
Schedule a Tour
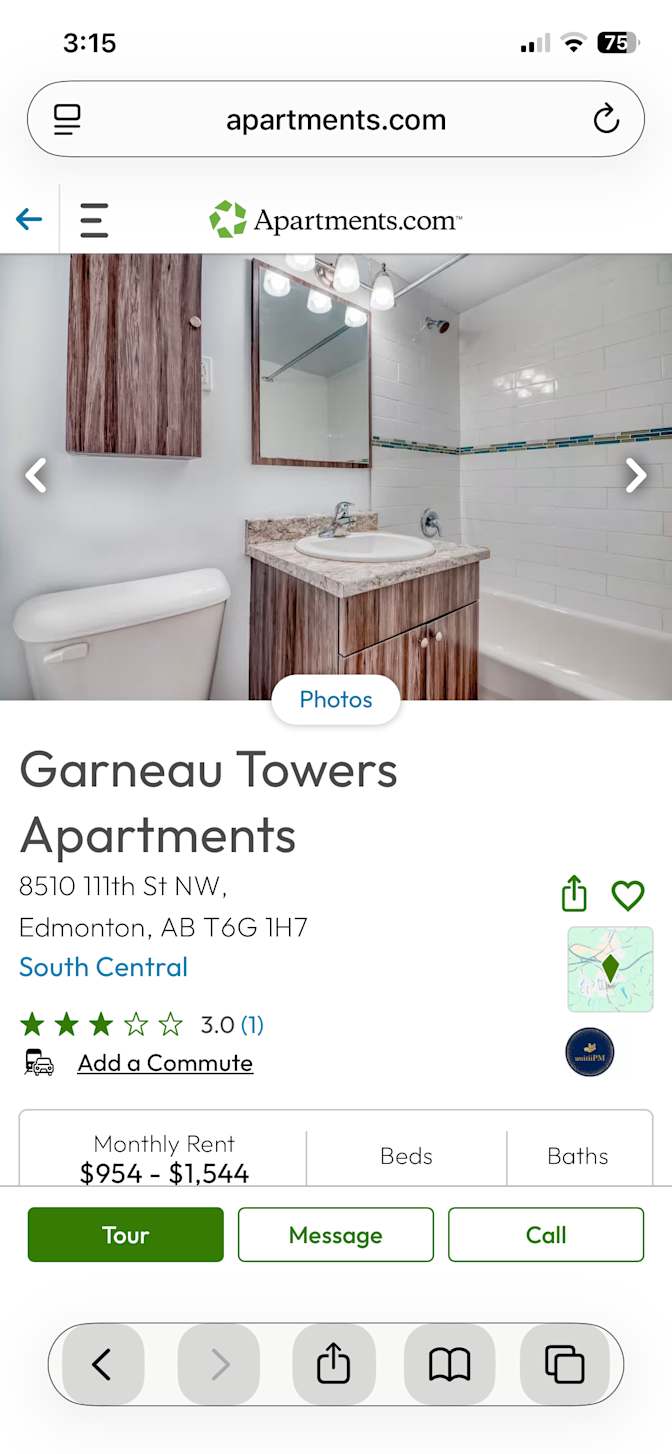pyautogui.click(x=126, y=1235)
